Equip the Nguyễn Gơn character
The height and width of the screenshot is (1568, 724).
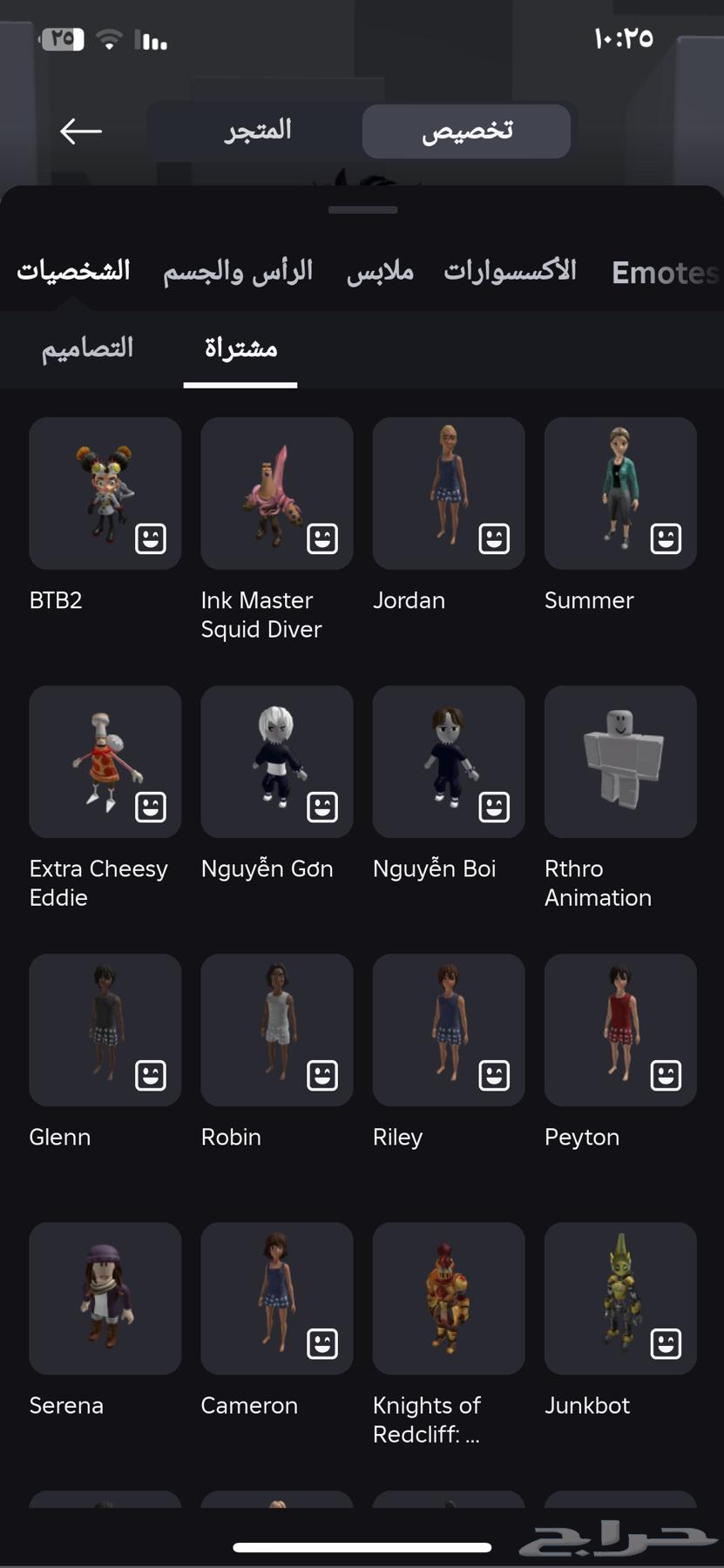(276, 761)
